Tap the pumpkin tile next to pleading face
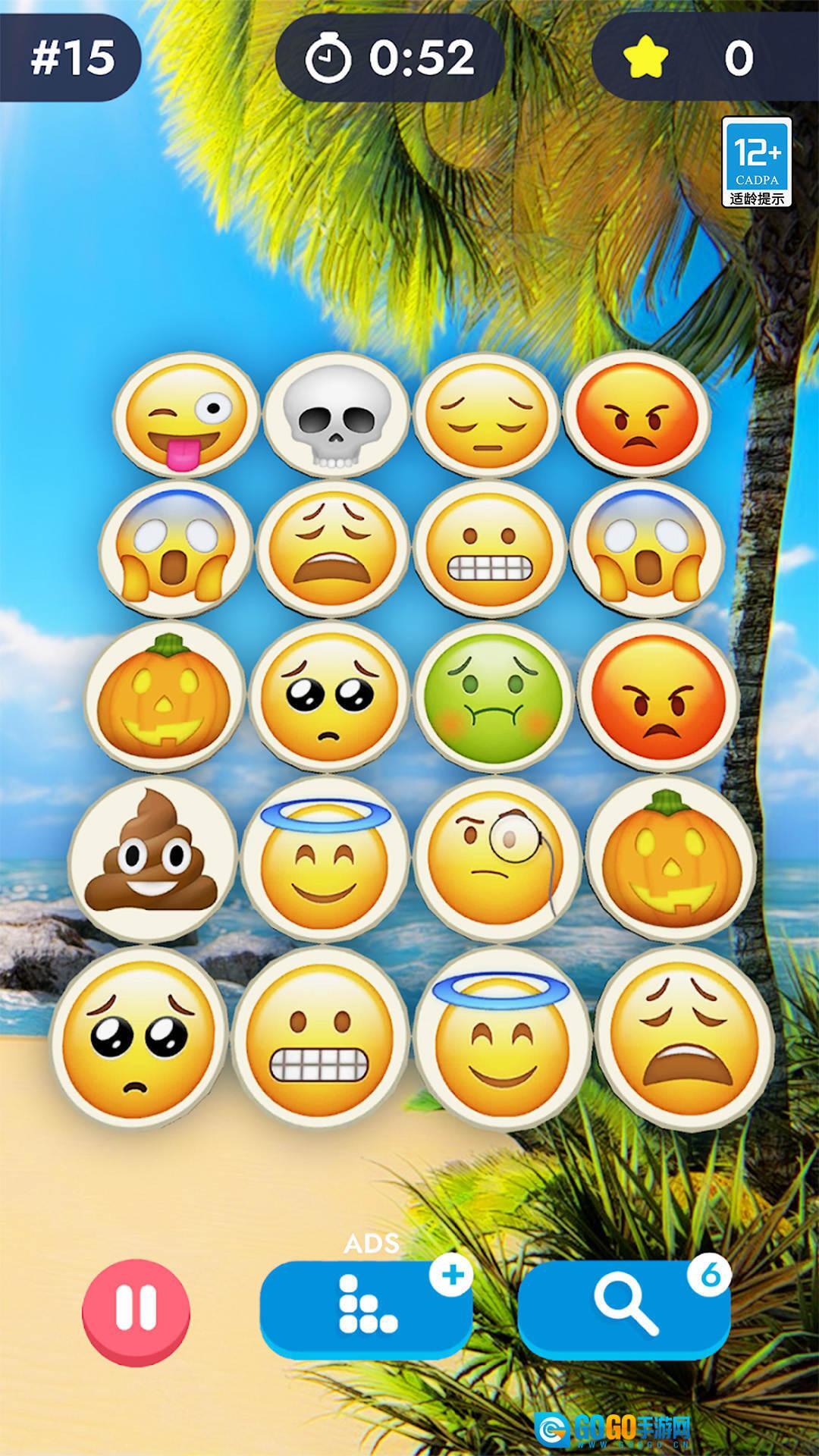Image resolution: width=819 pixels, height=1456 pixels. [165, 697]
